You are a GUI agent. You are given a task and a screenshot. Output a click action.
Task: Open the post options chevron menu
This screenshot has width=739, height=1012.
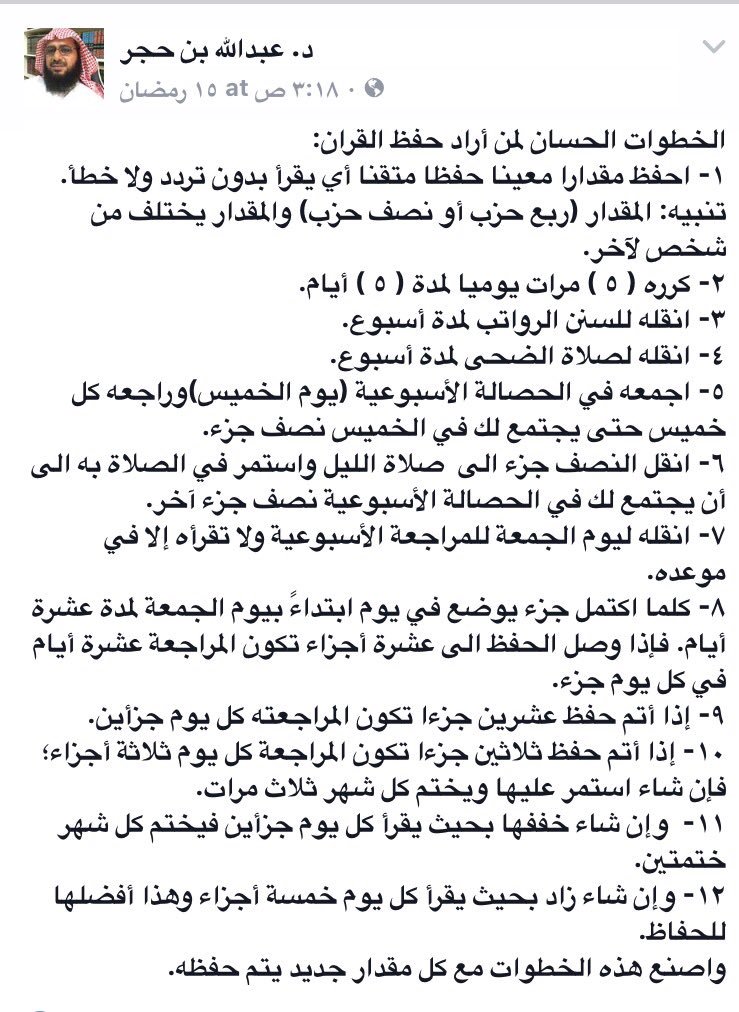(x=715, y=48)
